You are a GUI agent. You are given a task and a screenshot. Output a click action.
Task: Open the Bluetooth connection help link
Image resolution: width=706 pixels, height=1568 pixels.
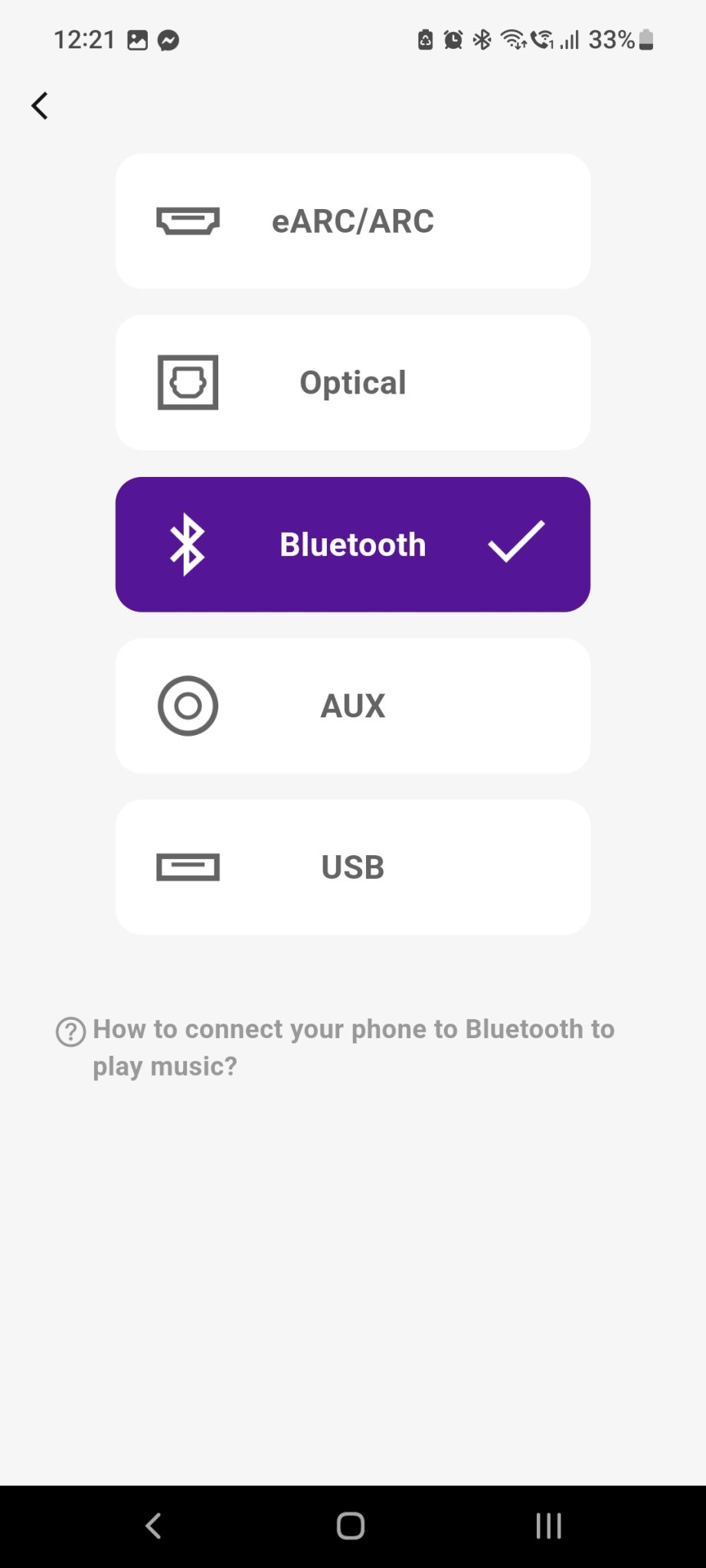[x=335, y=1047]
